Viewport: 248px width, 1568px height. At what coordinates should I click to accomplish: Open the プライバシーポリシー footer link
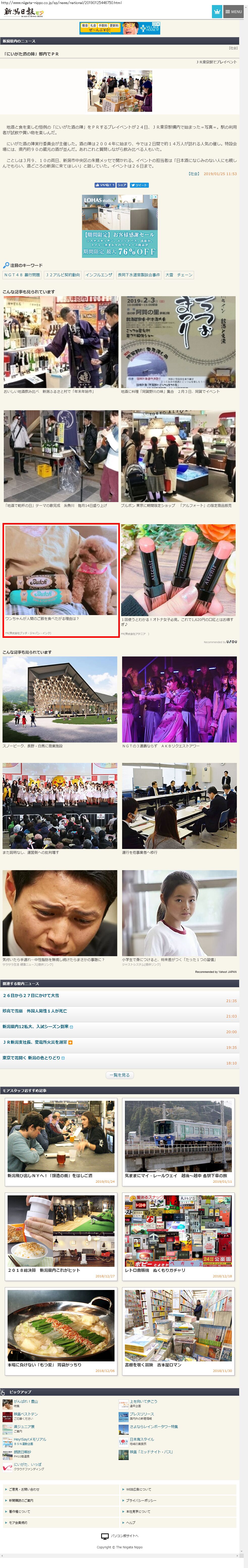click(141, 1500)
